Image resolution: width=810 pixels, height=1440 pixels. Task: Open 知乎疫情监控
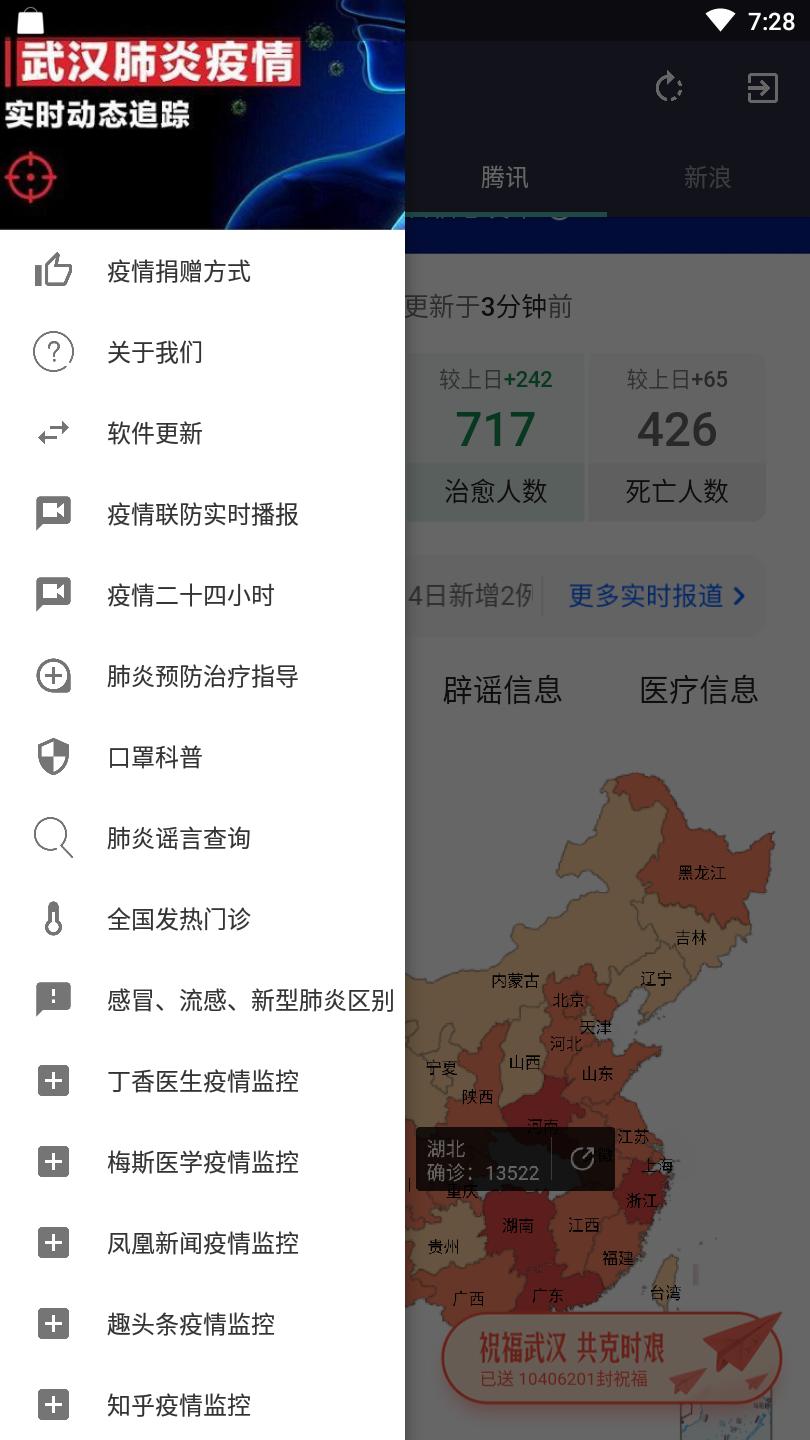tap(179, 1406)
